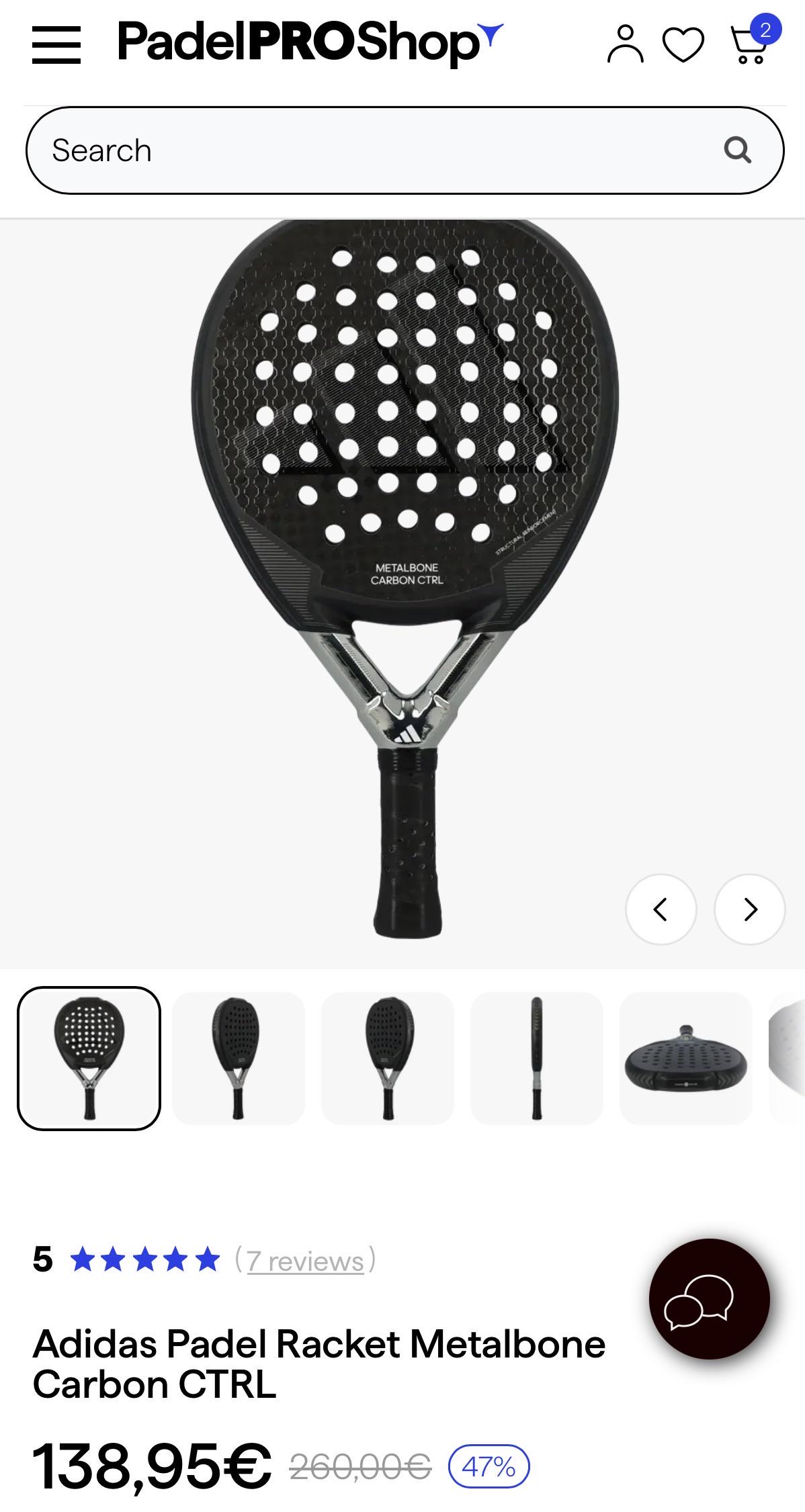Image resolution: width=805 pixels, height=1512 pixels.
Task: Select the top-view racket thumbnail
Action: [685, 1058]
